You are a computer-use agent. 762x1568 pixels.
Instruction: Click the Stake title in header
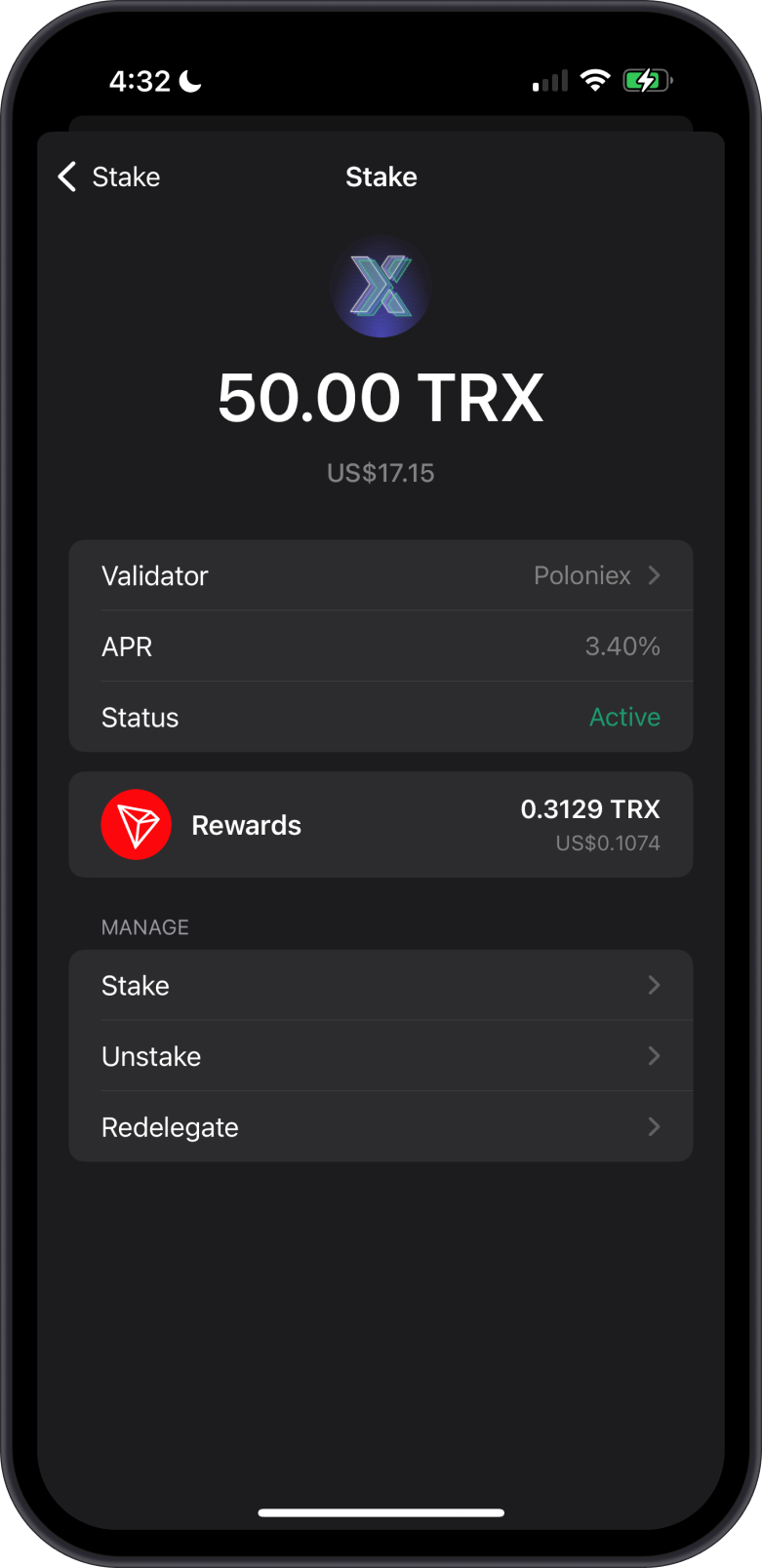381,176
